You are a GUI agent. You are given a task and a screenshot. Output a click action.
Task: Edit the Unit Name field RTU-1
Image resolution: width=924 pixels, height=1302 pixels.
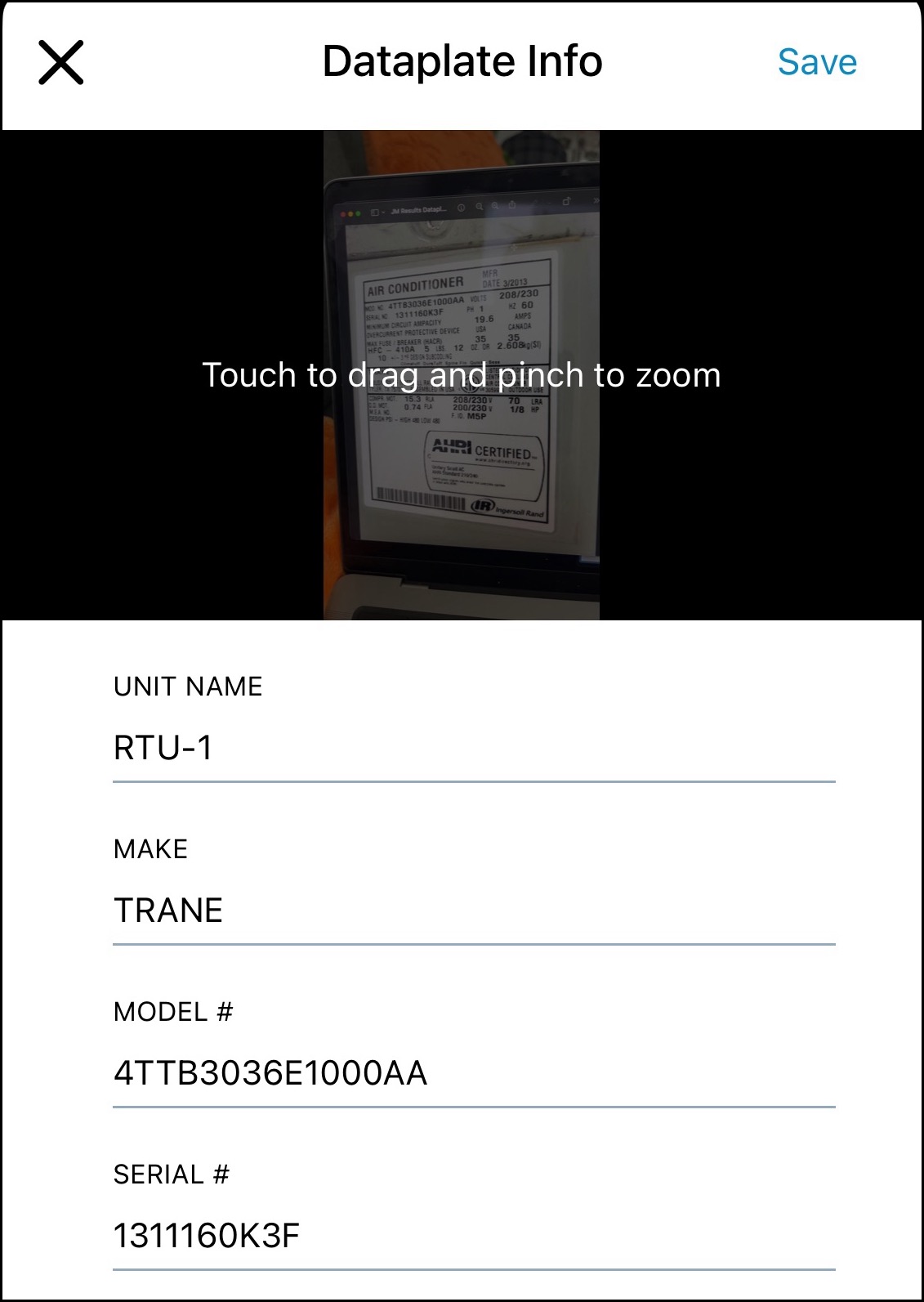[x=474, y=748]
